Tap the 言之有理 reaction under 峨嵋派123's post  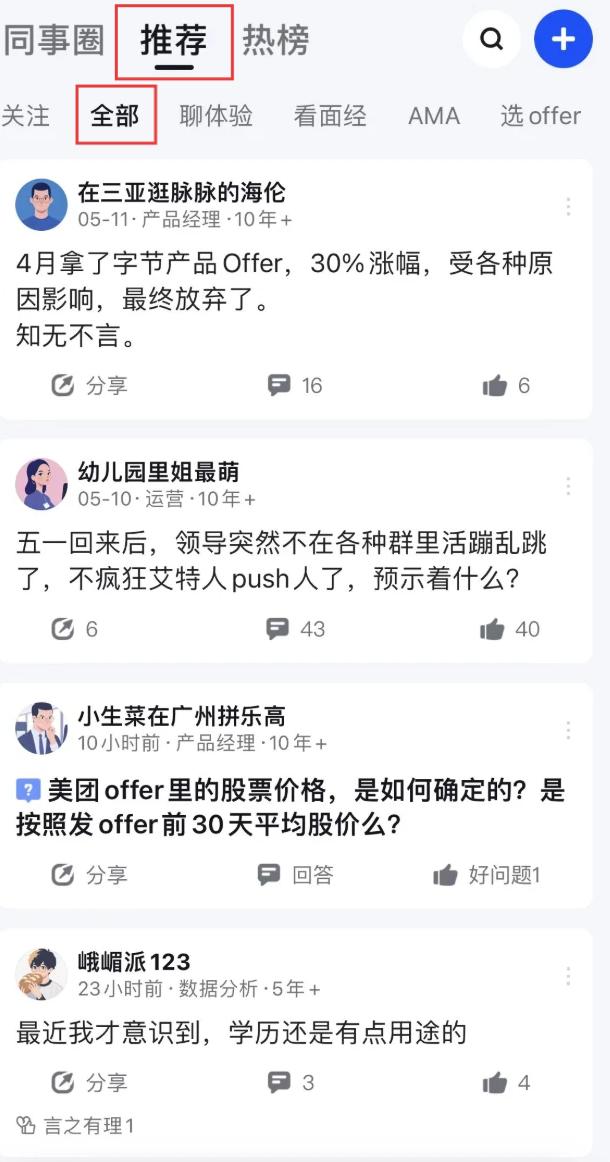(x=76, y=1126)
